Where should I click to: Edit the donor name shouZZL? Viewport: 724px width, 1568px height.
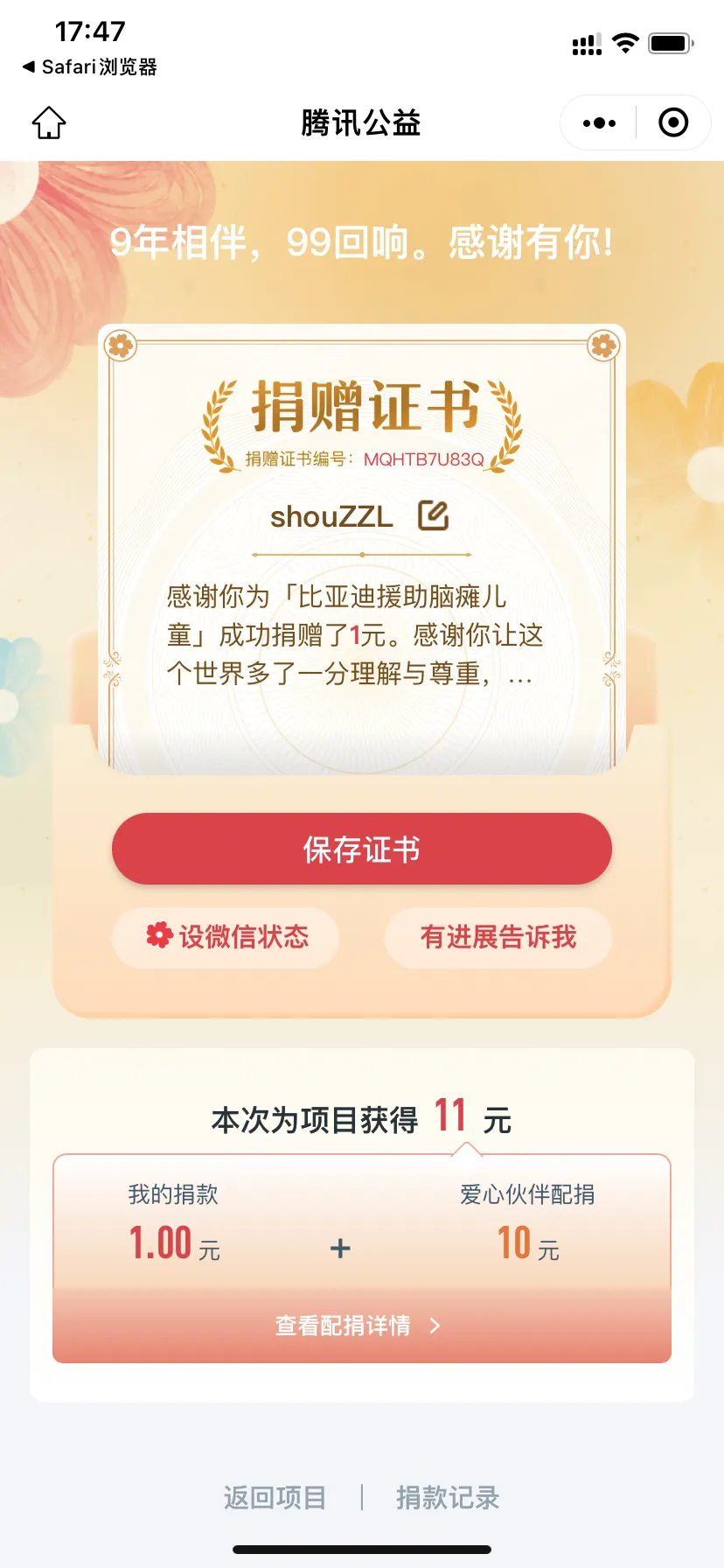(433, 515)
